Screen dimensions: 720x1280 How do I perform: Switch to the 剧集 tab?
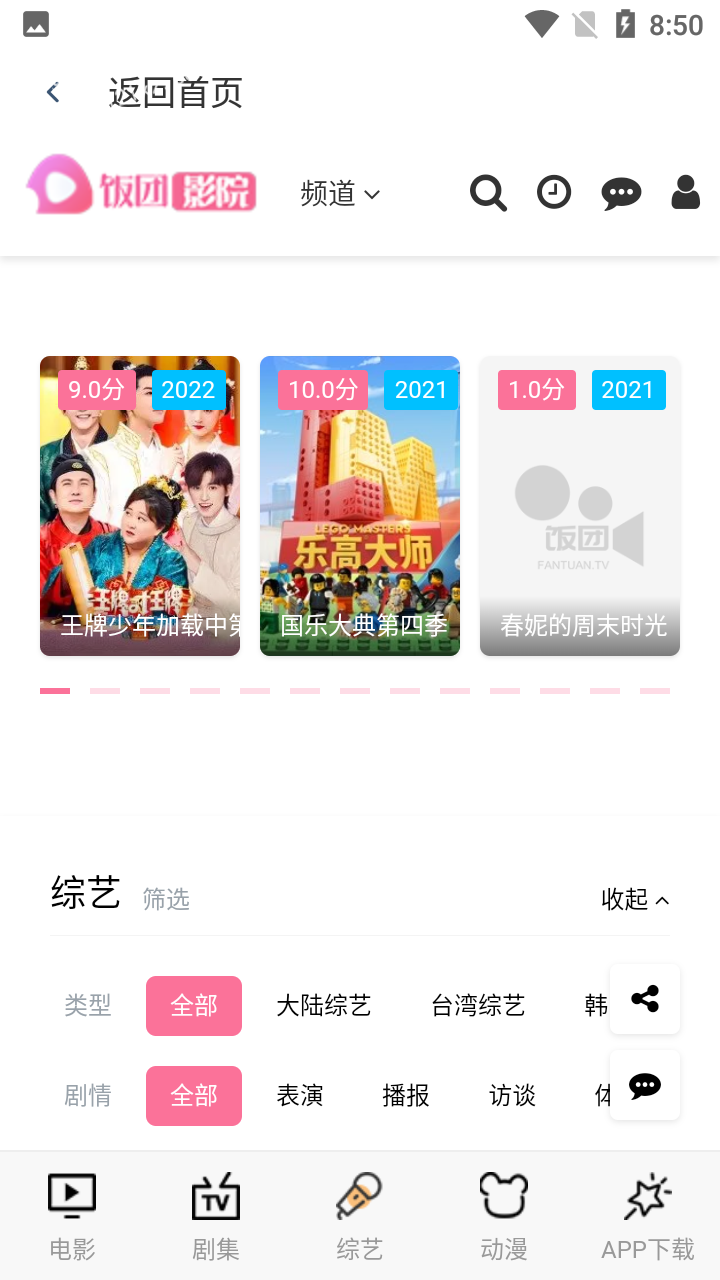(216, 1216)
